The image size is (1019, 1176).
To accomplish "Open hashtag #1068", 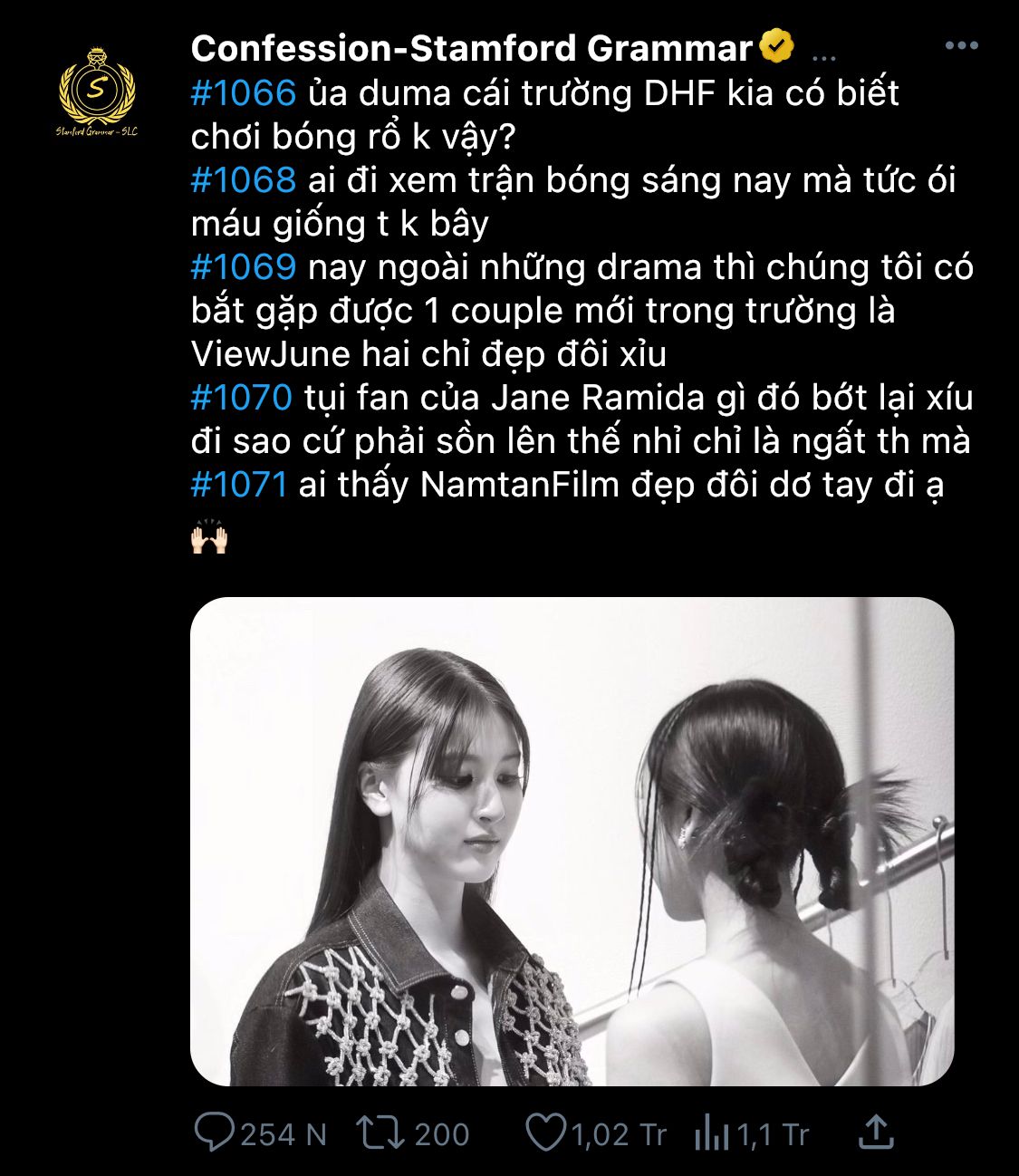I will (x=244, y=179).
